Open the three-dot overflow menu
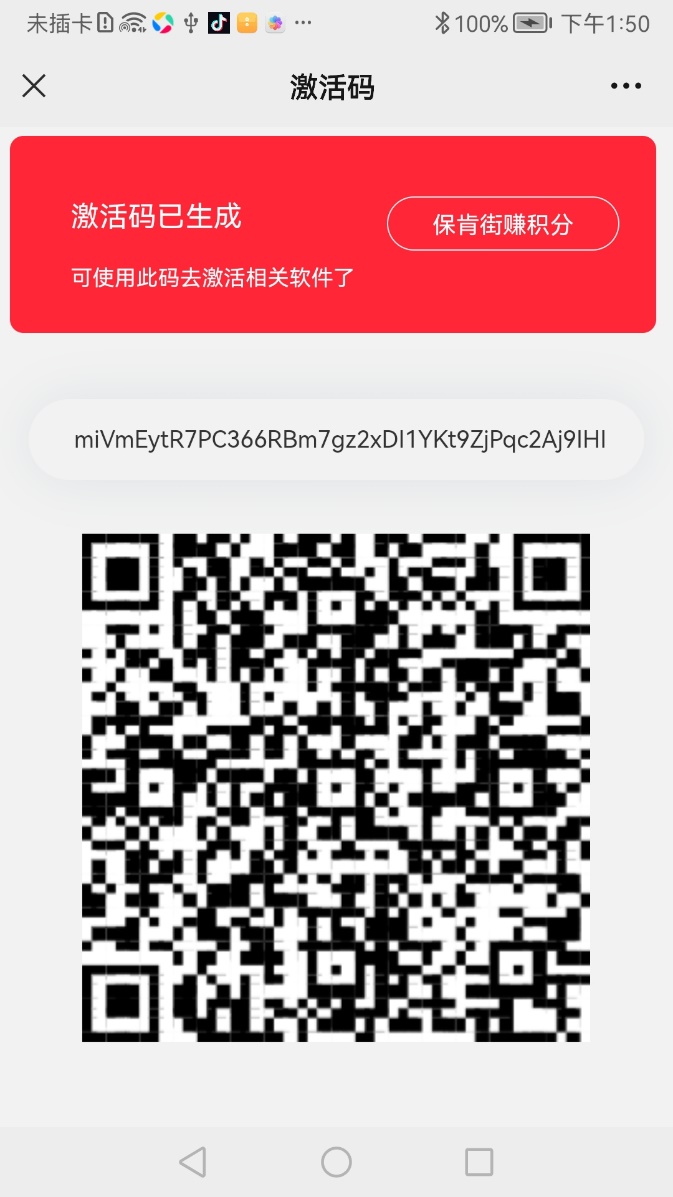The height and width of the screenshot is (1197, 673). pos(626,86)
